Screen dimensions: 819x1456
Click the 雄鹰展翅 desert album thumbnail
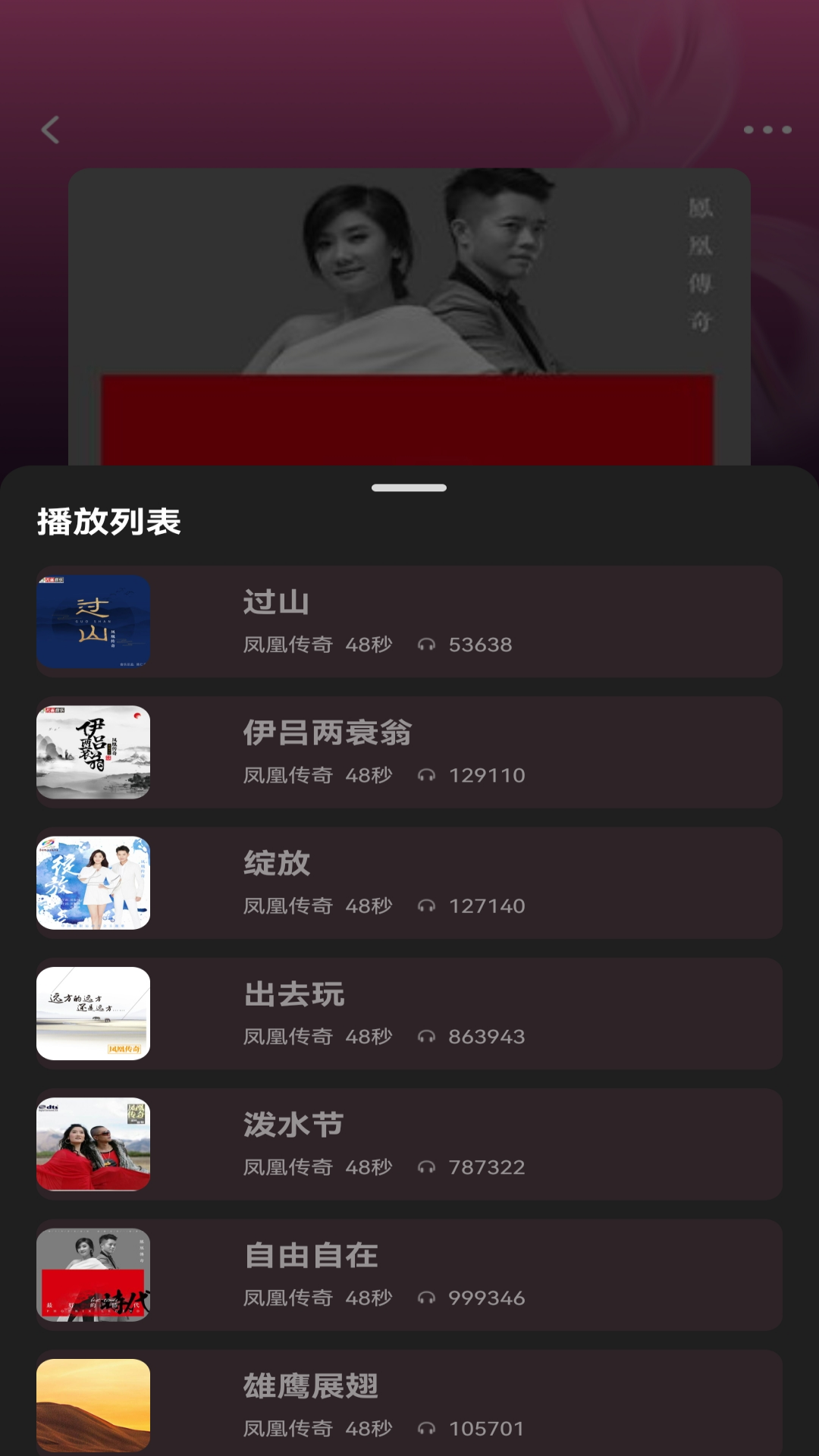click(x=93, y=1407)
